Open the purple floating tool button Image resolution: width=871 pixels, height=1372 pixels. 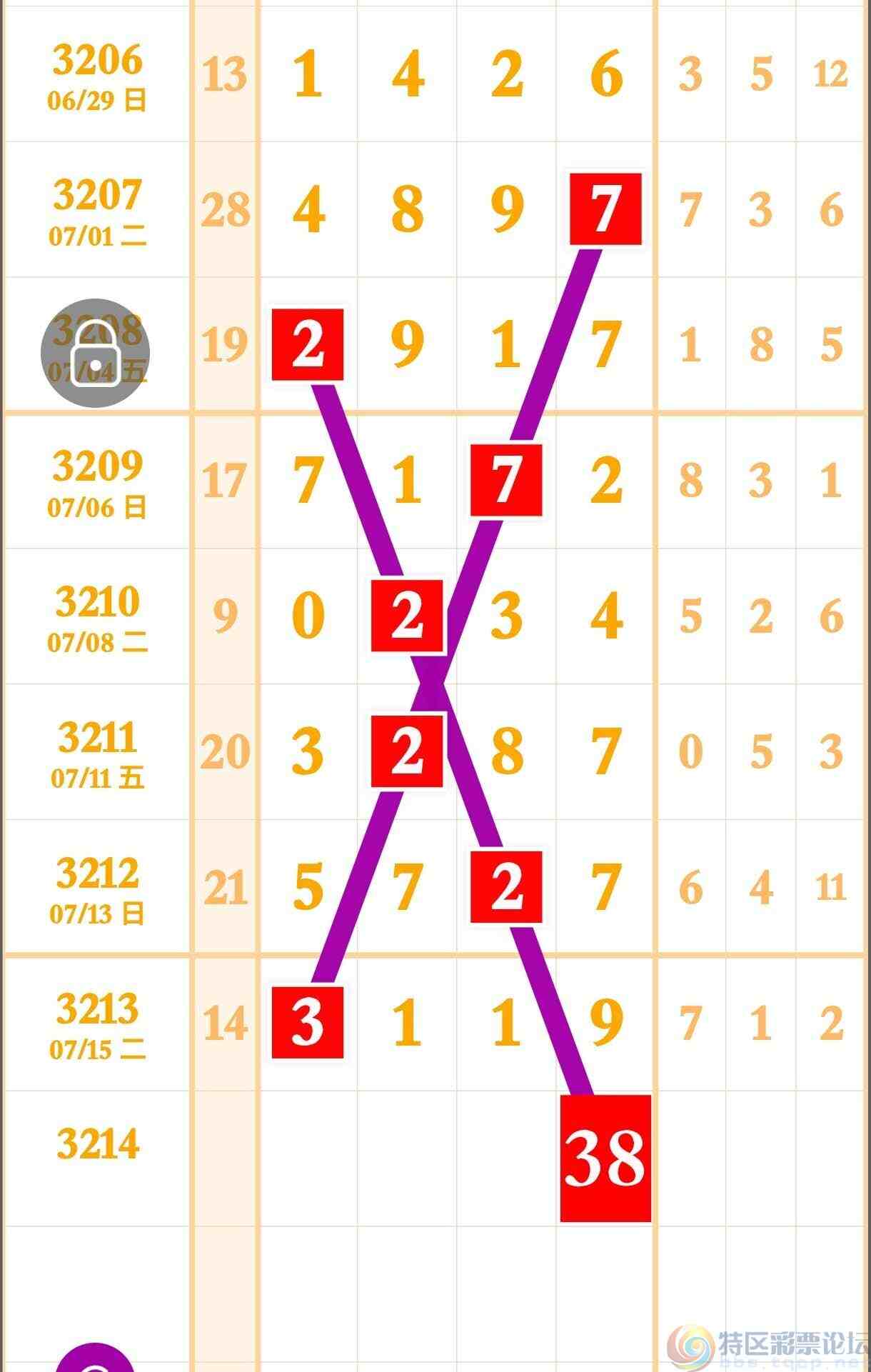[94, 1358]
